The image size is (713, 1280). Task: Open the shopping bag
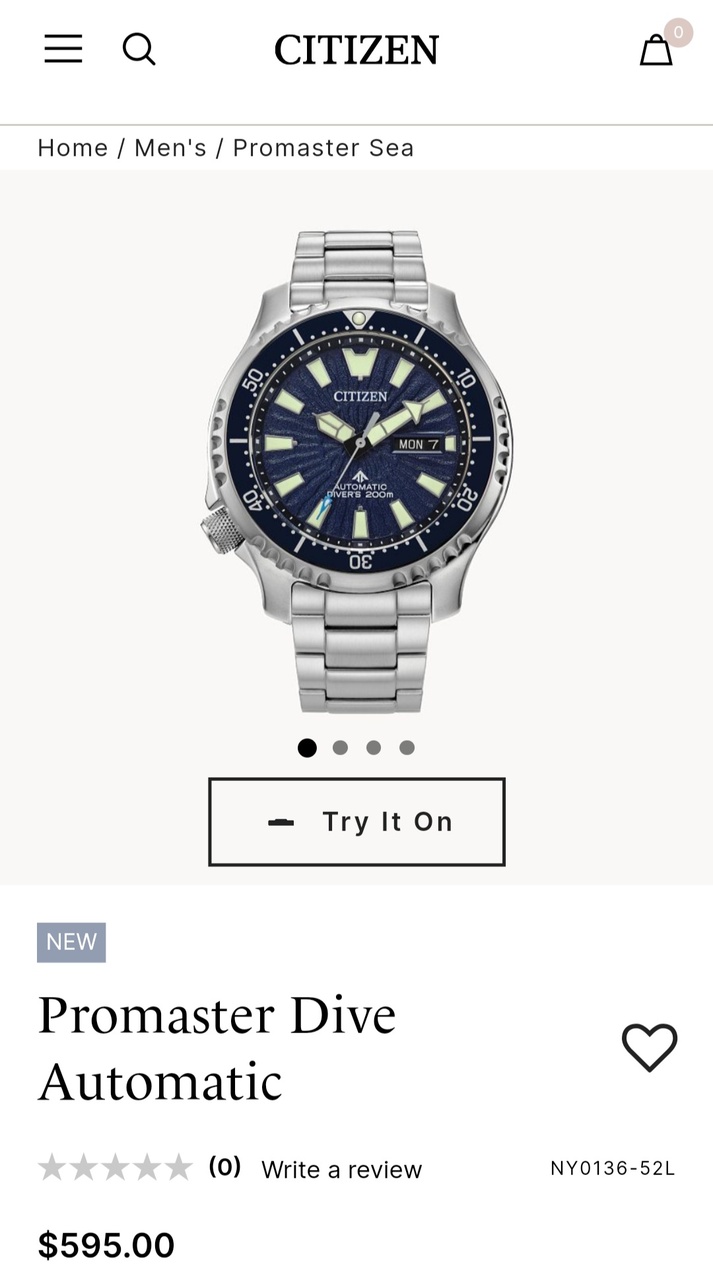[656, 49]
